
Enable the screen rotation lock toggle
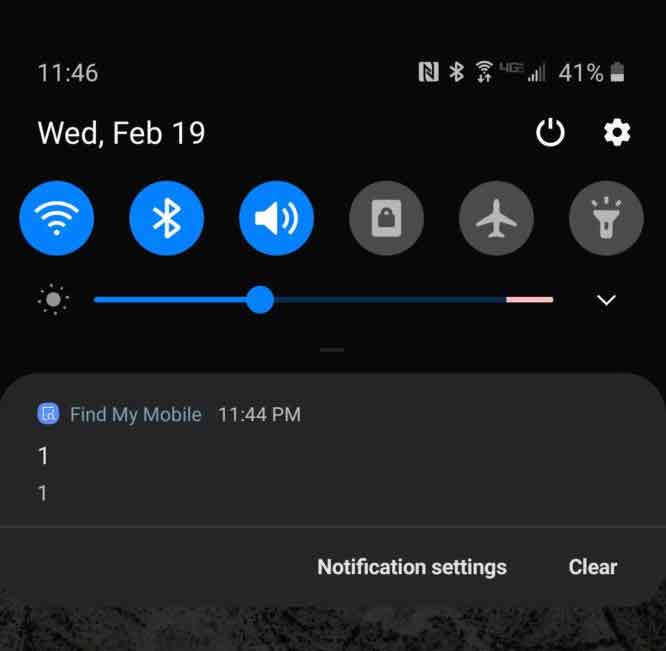(386, 218)
